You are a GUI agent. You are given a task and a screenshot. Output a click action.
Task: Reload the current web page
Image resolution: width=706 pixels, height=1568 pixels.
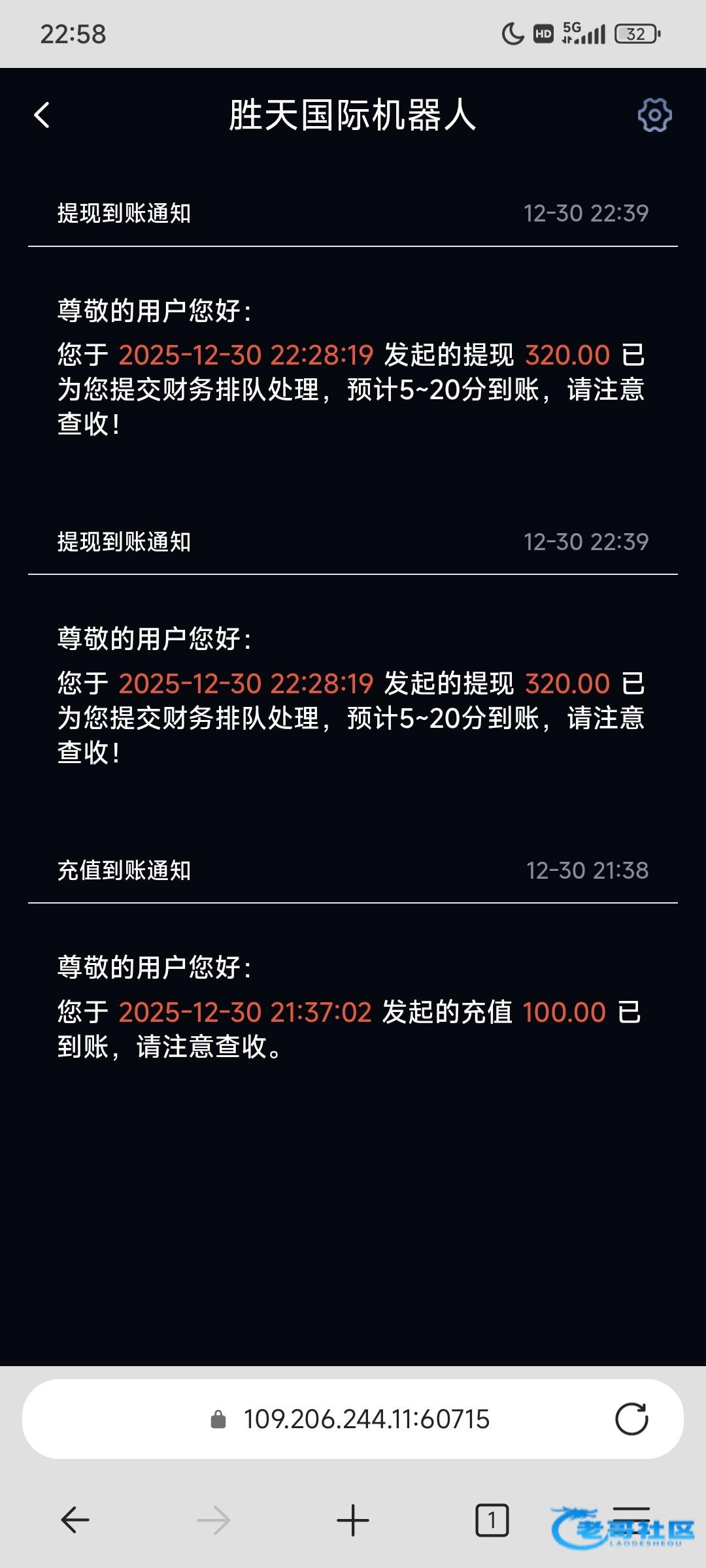[631, 1419]
